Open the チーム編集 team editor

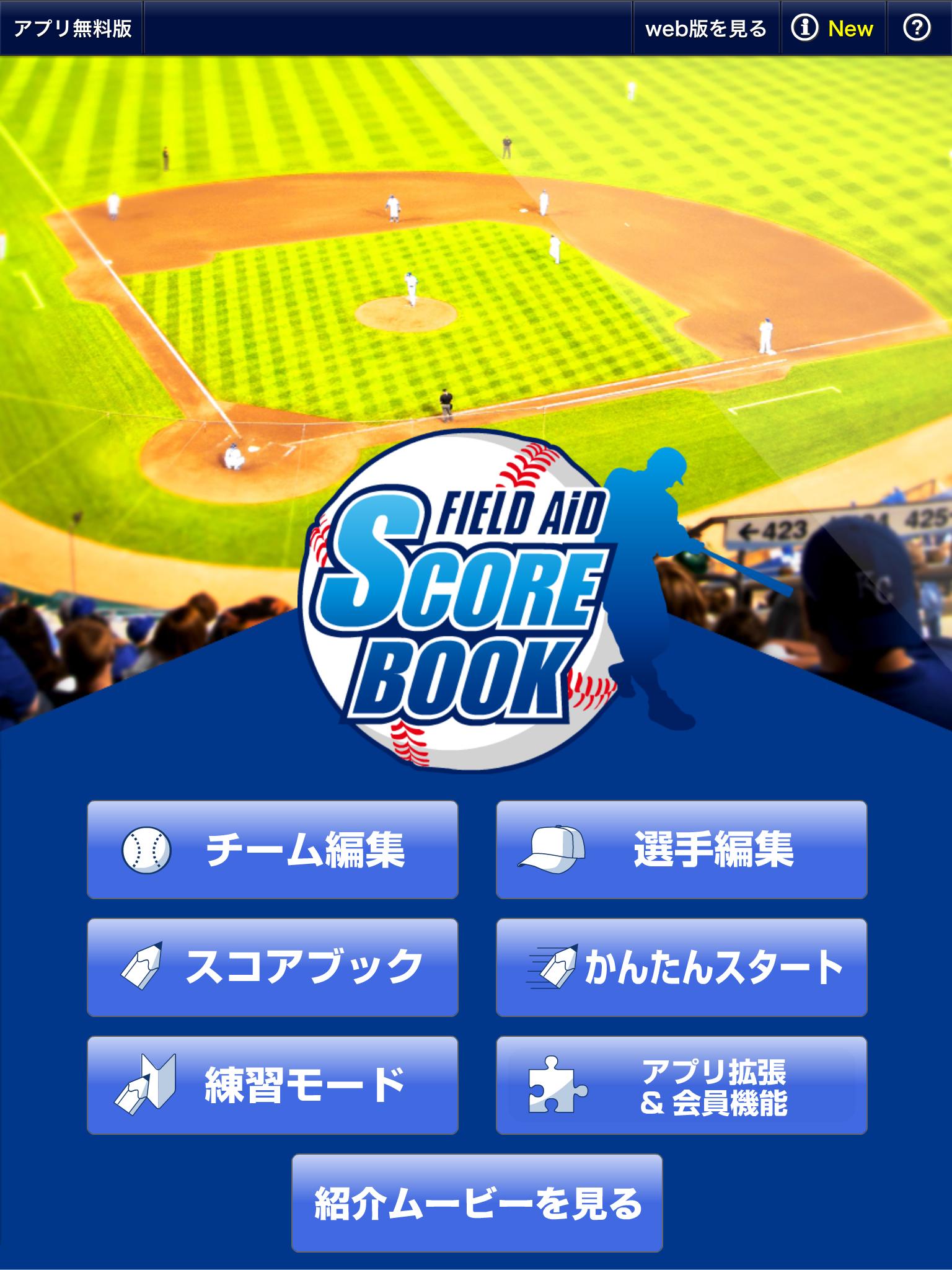point(273,850)
